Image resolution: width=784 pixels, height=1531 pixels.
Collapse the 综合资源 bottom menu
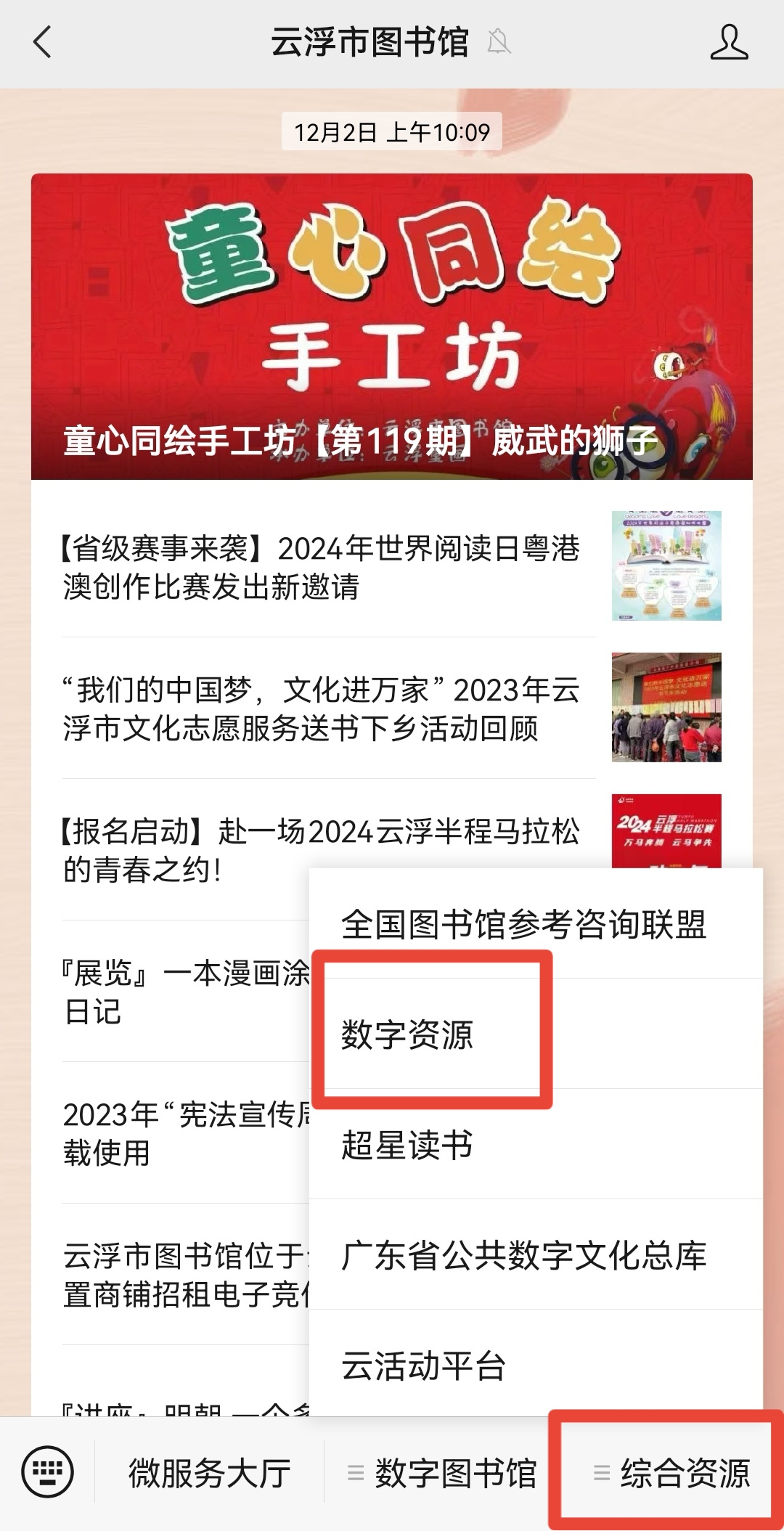point(672,1474)
